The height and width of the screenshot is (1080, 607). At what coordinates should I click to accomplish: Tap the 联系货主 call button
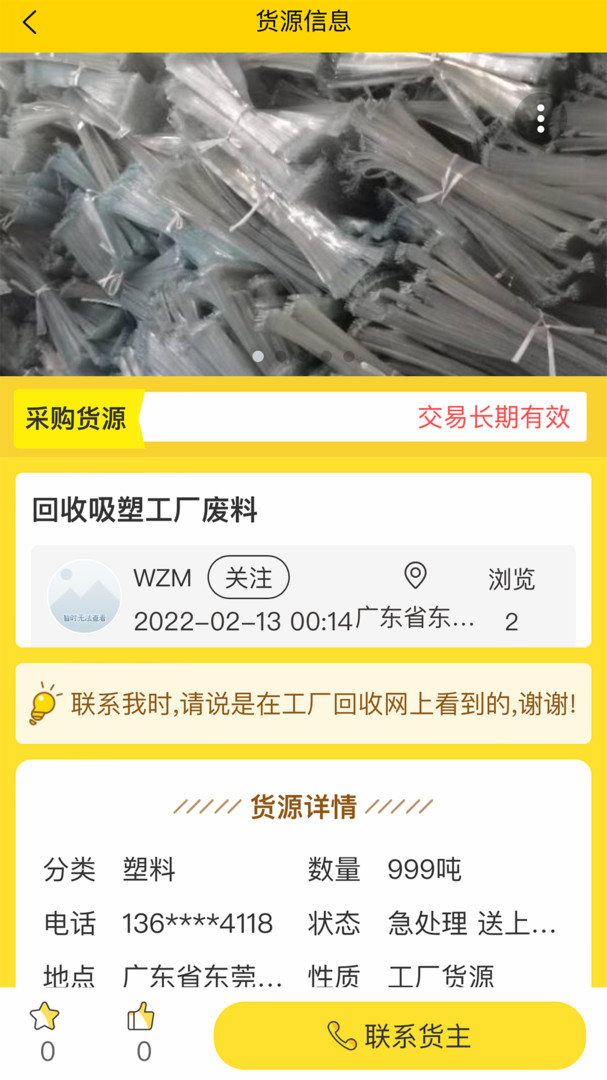[399, 1036]
